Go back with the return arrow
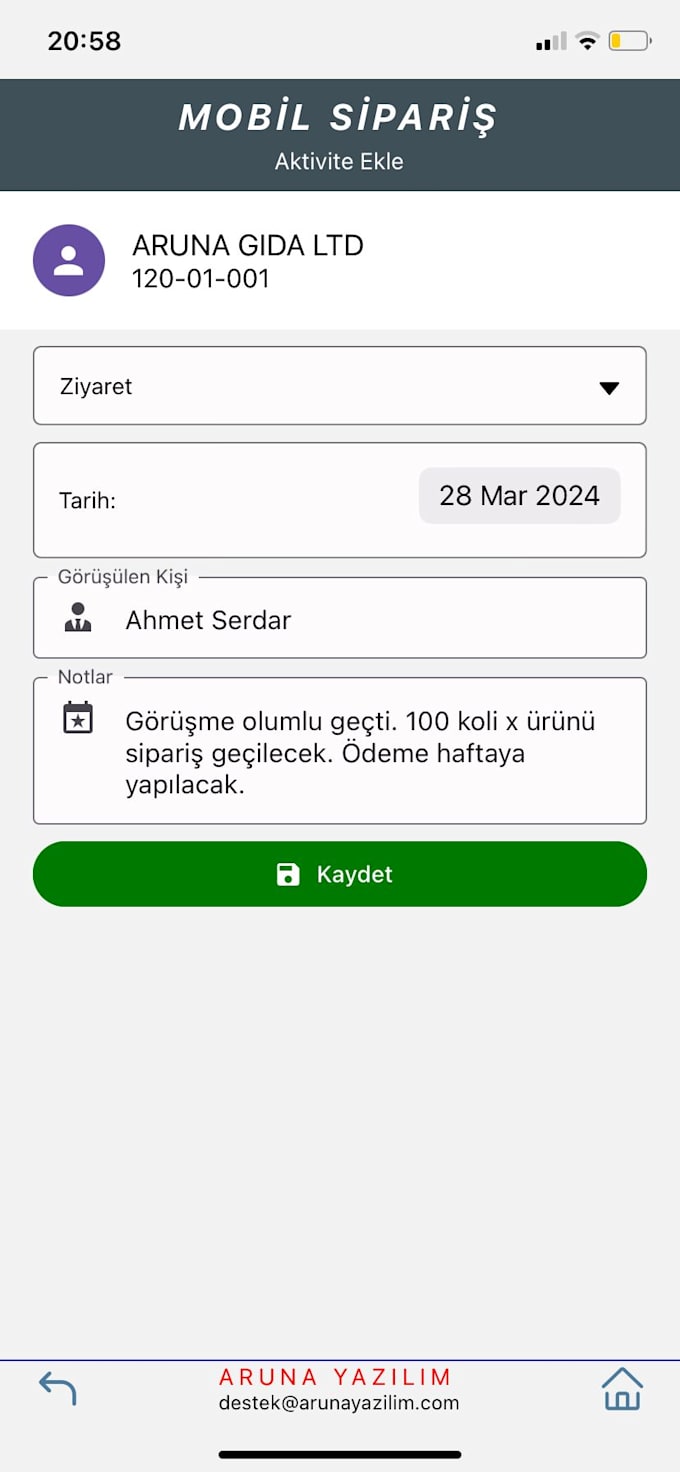 [58, 1388]
